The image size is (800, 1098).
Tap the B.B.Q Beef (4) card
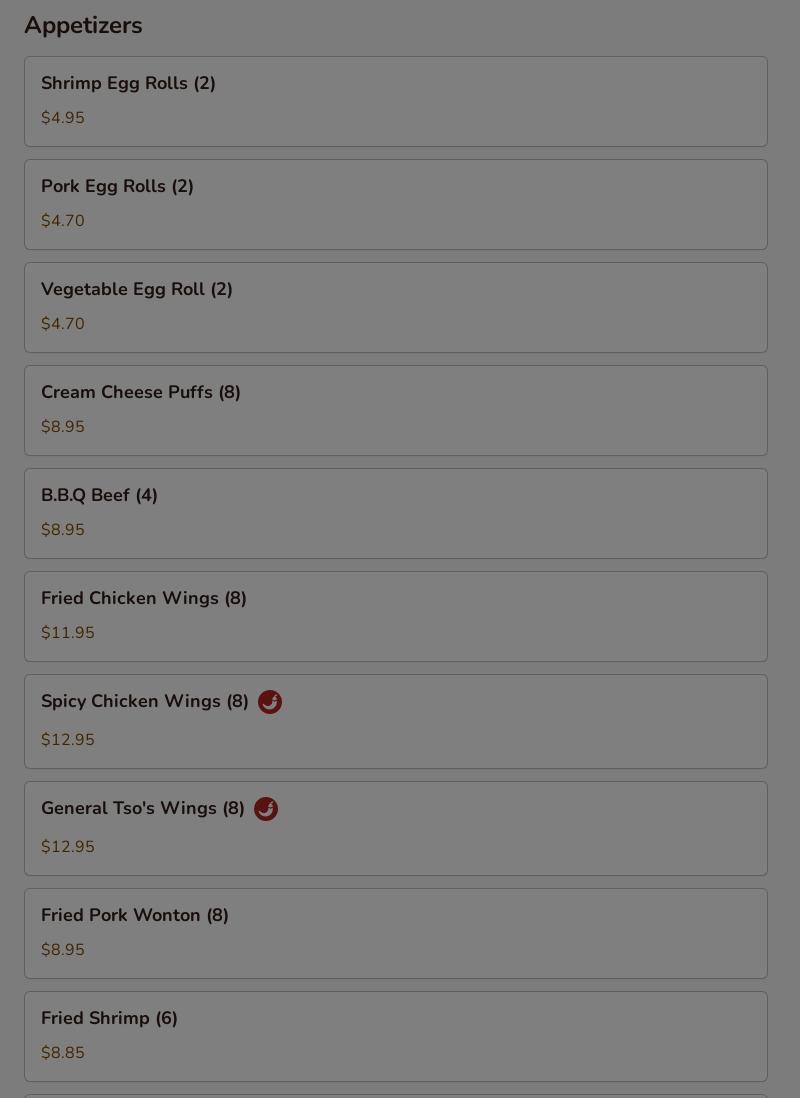click(395, 513)
